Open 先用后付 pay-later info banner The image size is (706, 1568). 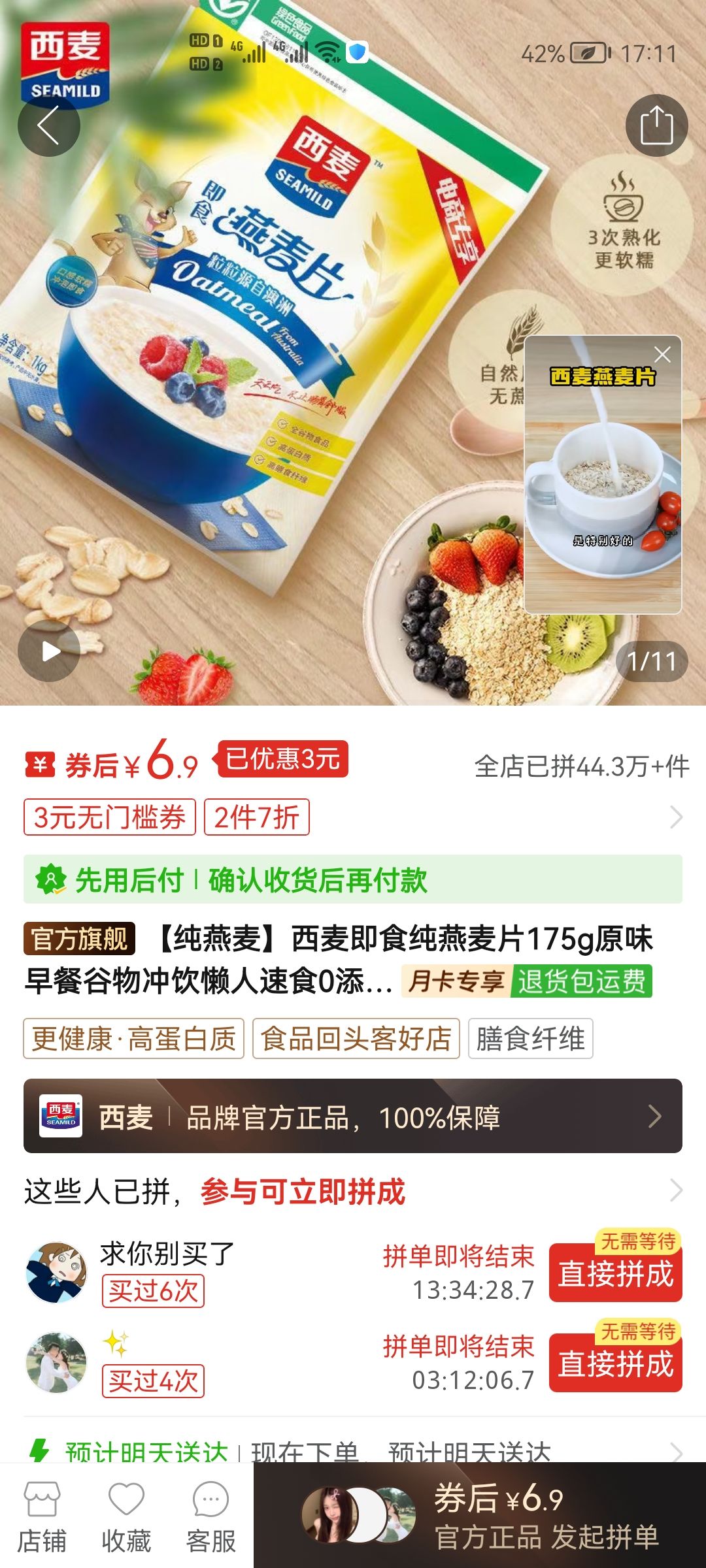click(x=353, y=879)
